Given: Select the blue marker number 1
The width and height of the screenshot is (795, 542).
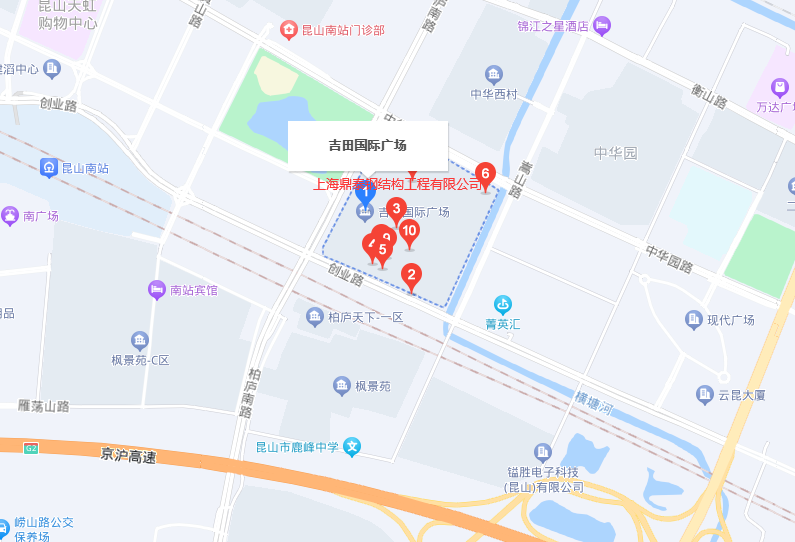Looking at the screenshot, I should click(366, 192).
